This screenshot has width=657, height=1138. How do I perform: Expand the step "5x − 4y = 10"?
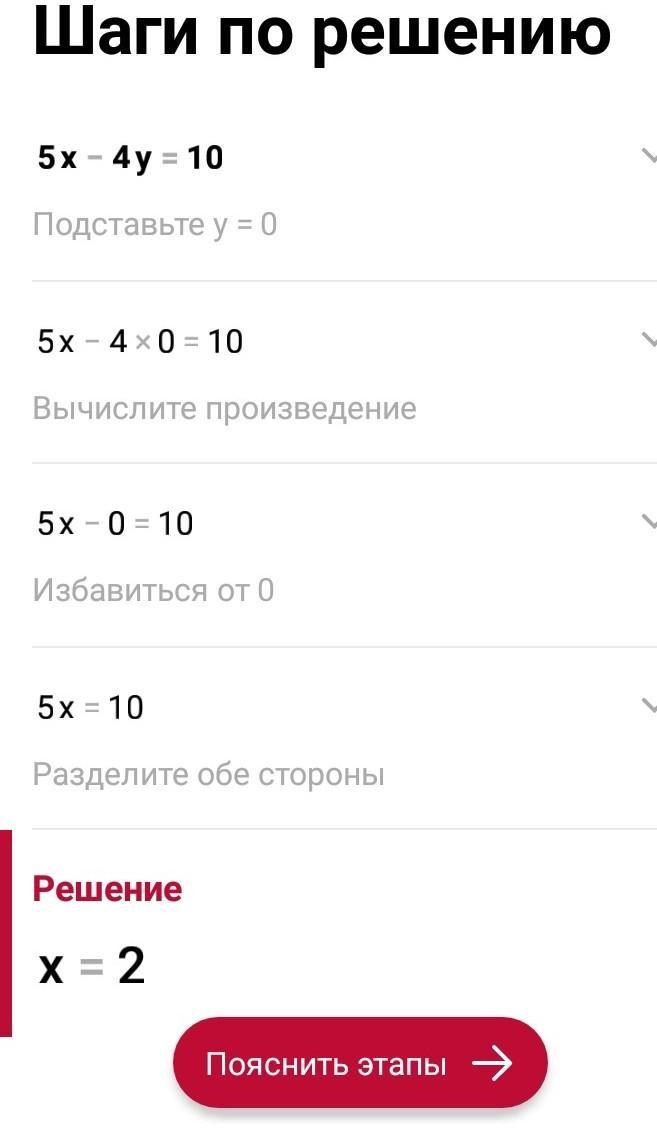click(647, 156)
